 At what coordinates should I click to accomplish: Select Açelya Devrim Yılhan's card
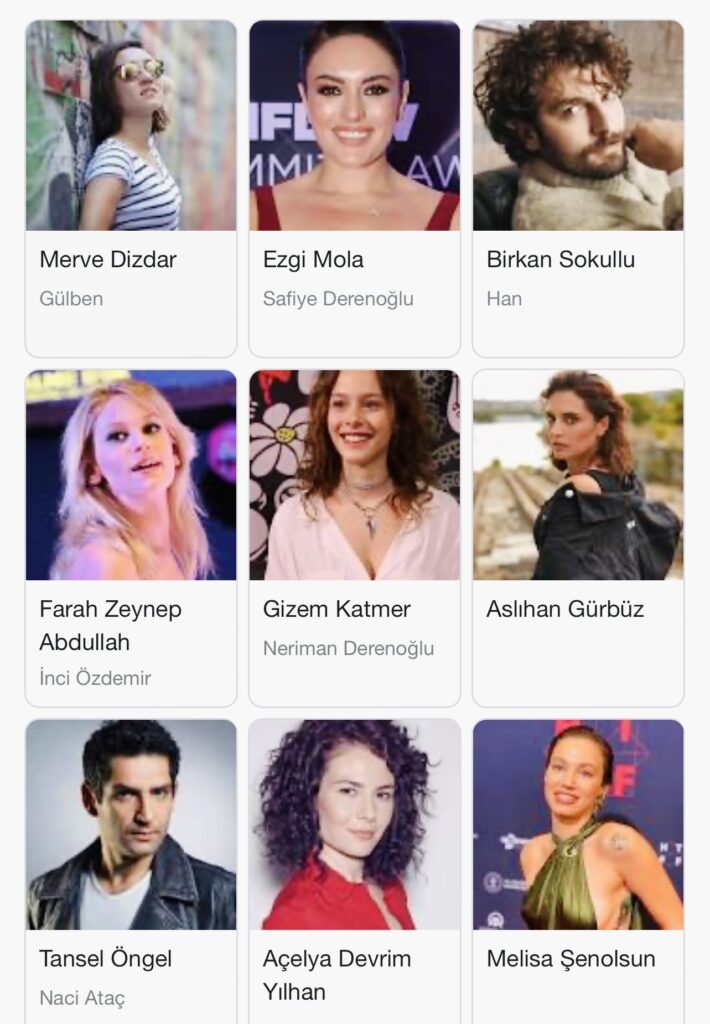click(x=354, y=870)
